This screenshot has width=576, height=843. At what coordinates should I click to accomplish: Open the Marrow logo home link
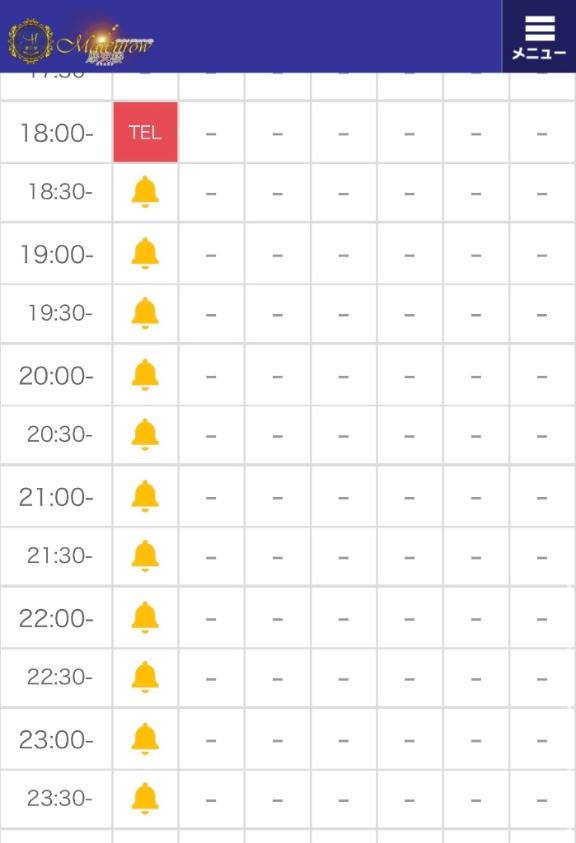click(81, 43)
